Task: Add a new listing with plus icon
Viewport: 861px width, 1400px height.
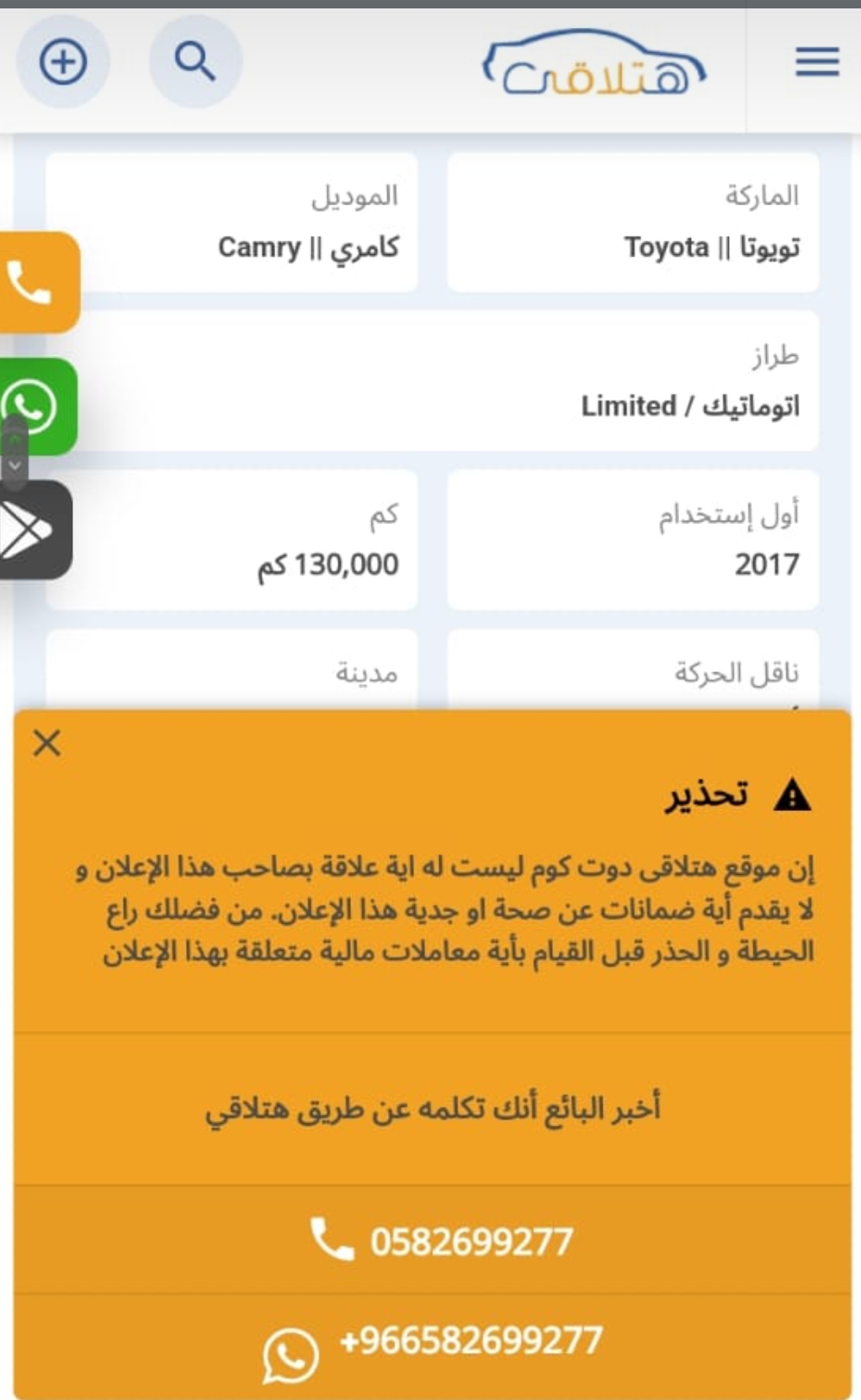Action: click(x=63, y=62)
